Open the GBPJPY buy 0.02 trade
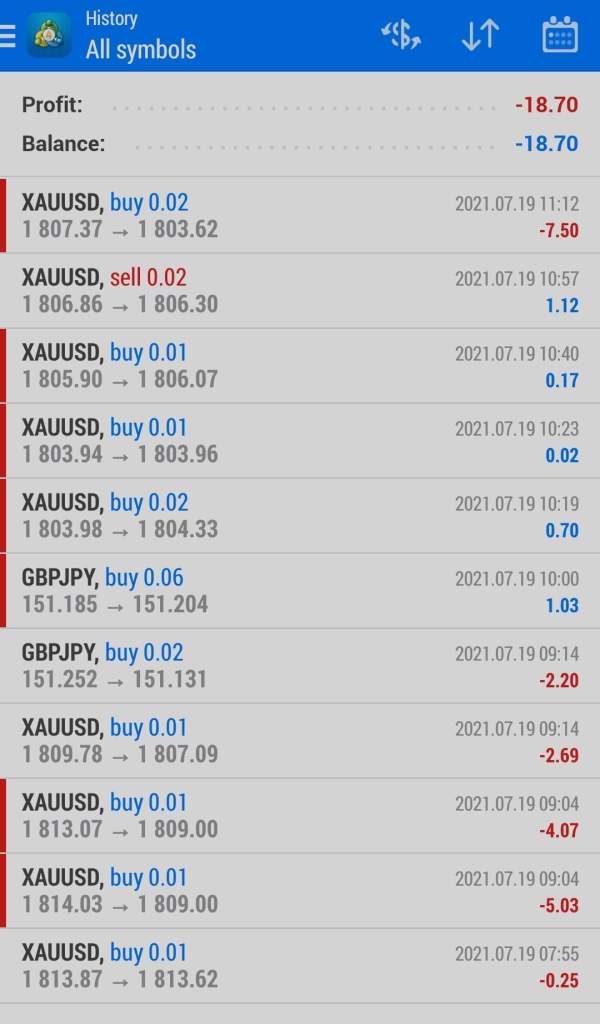Image resolution: width=600 pixels, height=1024 pixels. pos(300,665)
